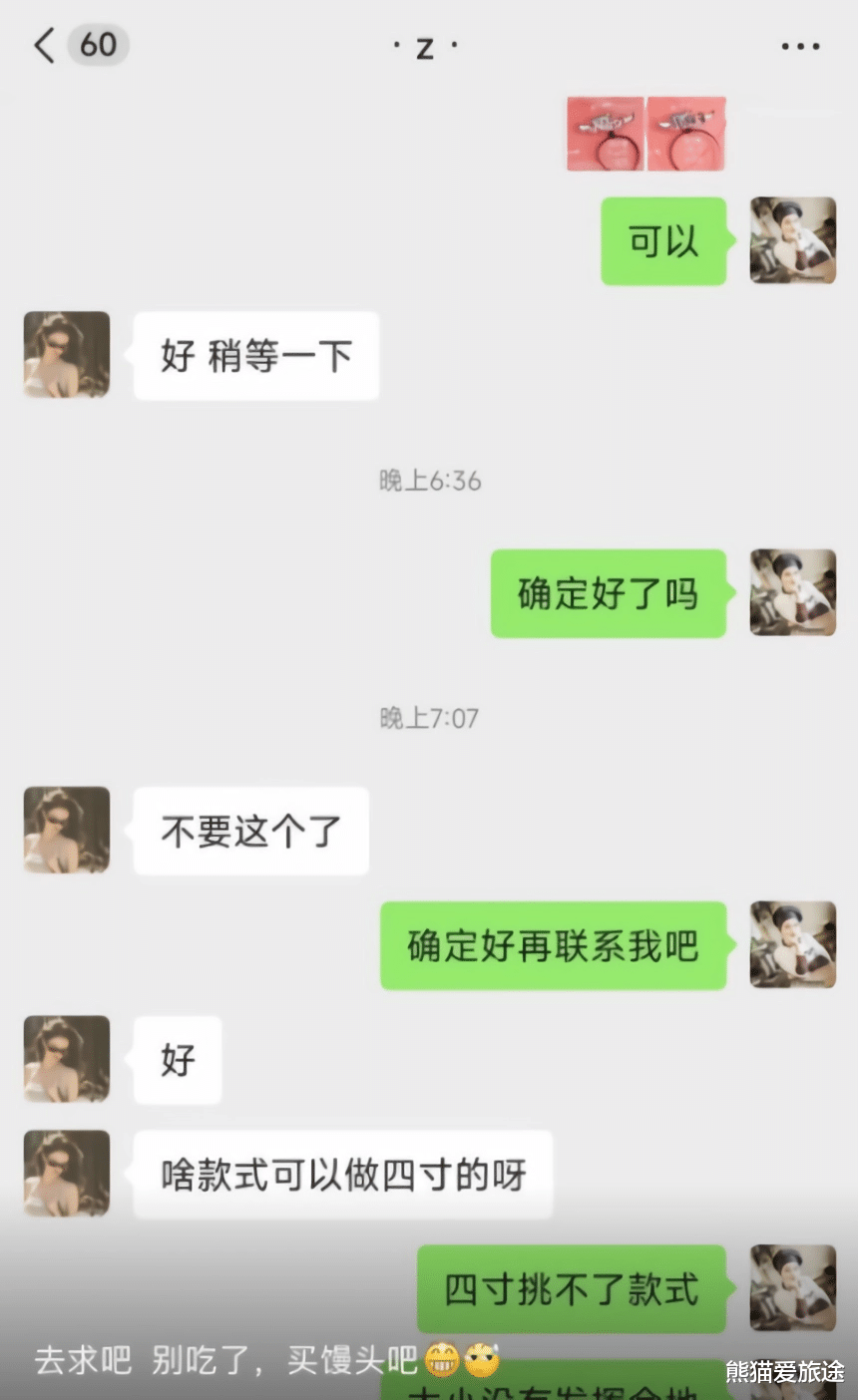Tap the chat title '·Z·'

click(426, 47)
